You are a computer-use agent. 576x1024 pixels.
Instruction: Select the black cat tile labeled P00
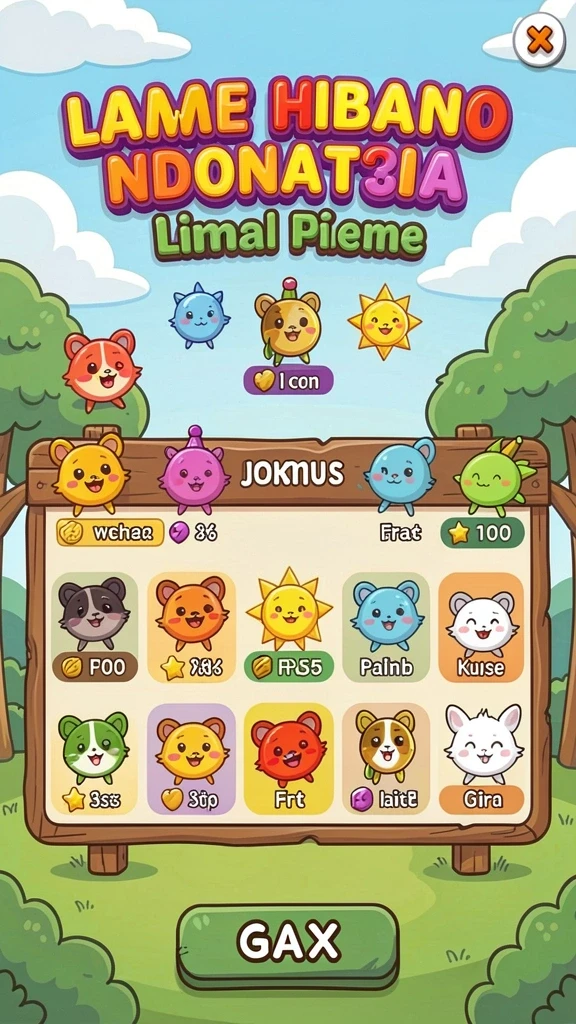95,628
